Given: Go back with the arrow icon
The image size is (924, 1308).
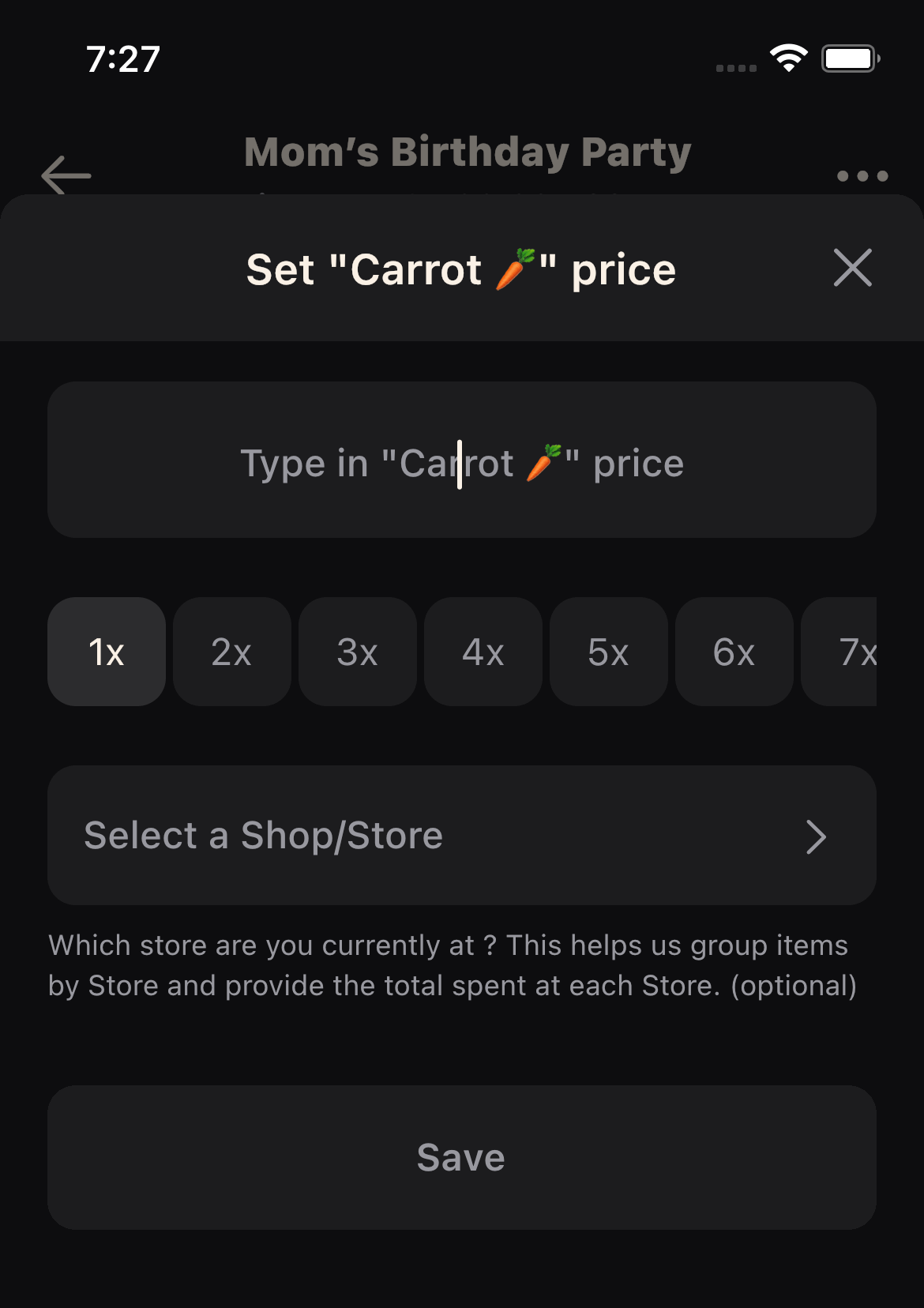Looking at the screenshot, I should pyautogui.click(x=66, y=175).
